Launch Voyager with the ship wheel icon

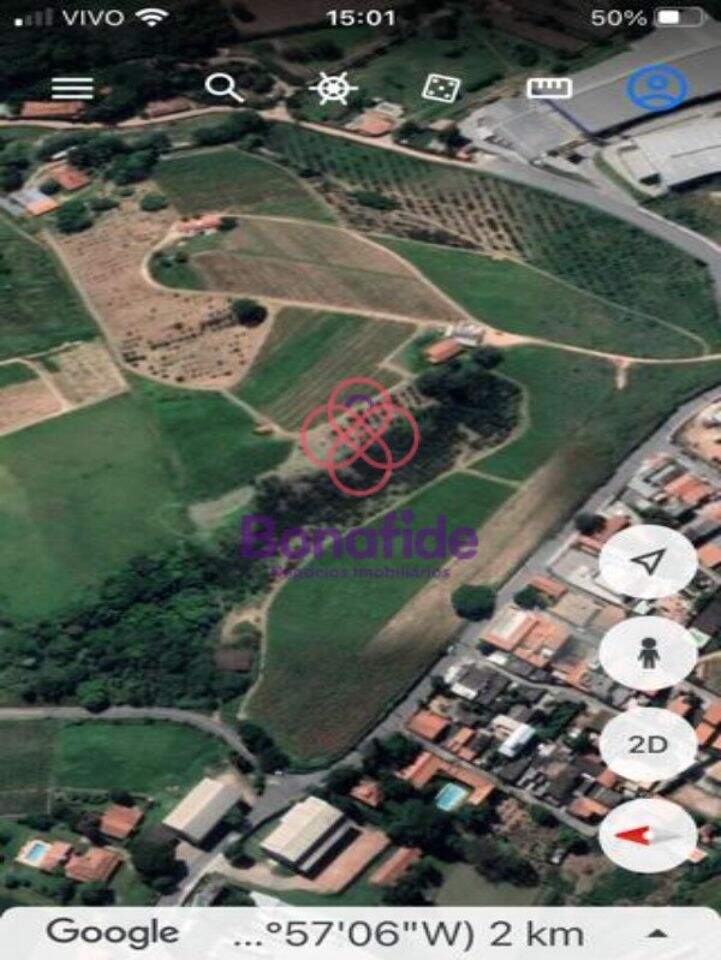334,88
